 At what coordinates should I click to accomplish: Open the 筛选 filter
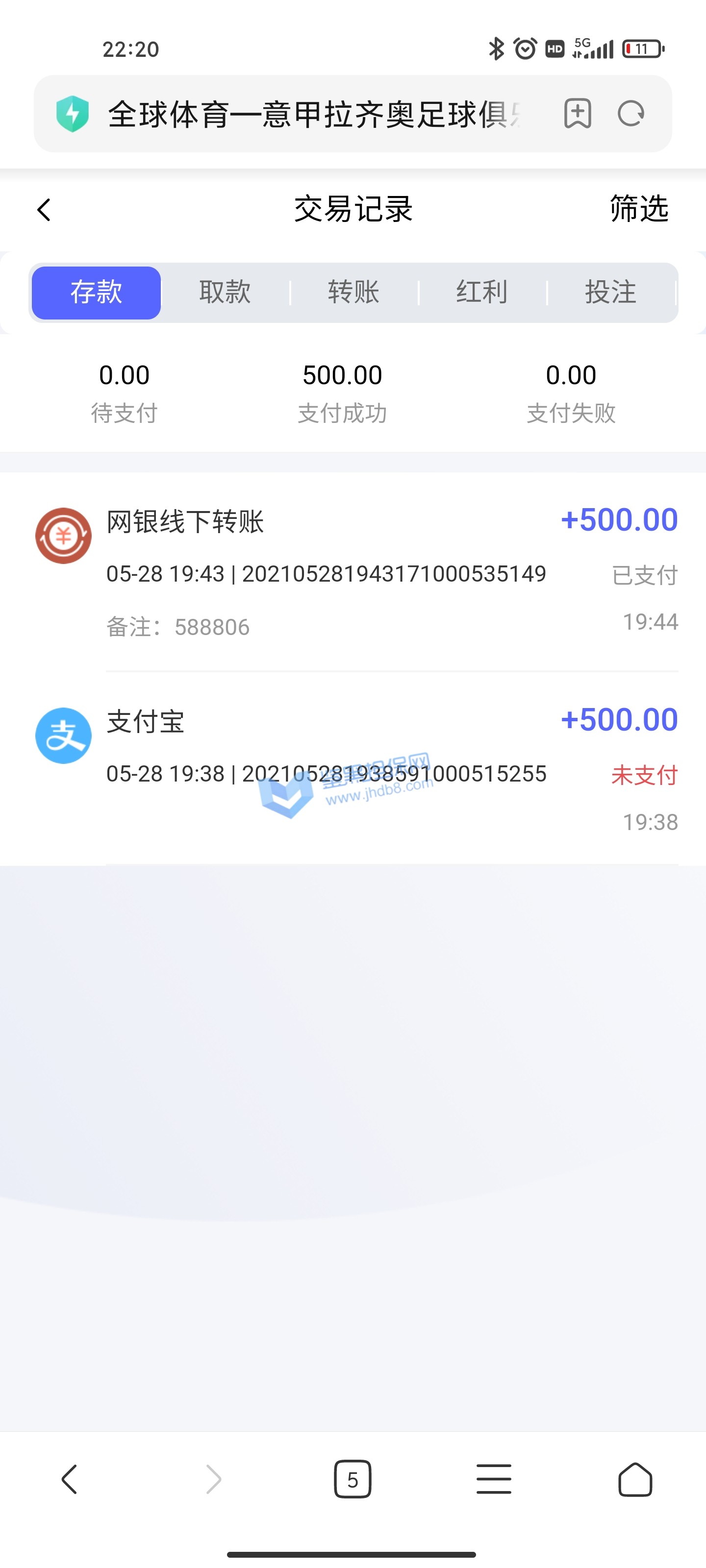click(x=638, y=209)
